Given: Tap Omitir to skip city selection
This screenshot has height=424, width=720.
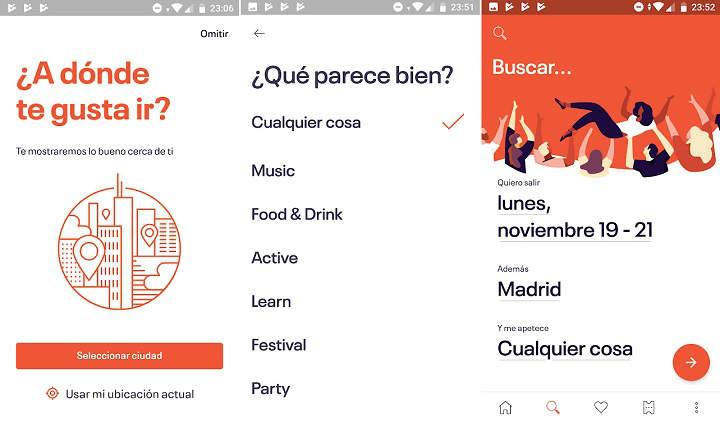Looking at the screenshot, I should pos(214,33).
